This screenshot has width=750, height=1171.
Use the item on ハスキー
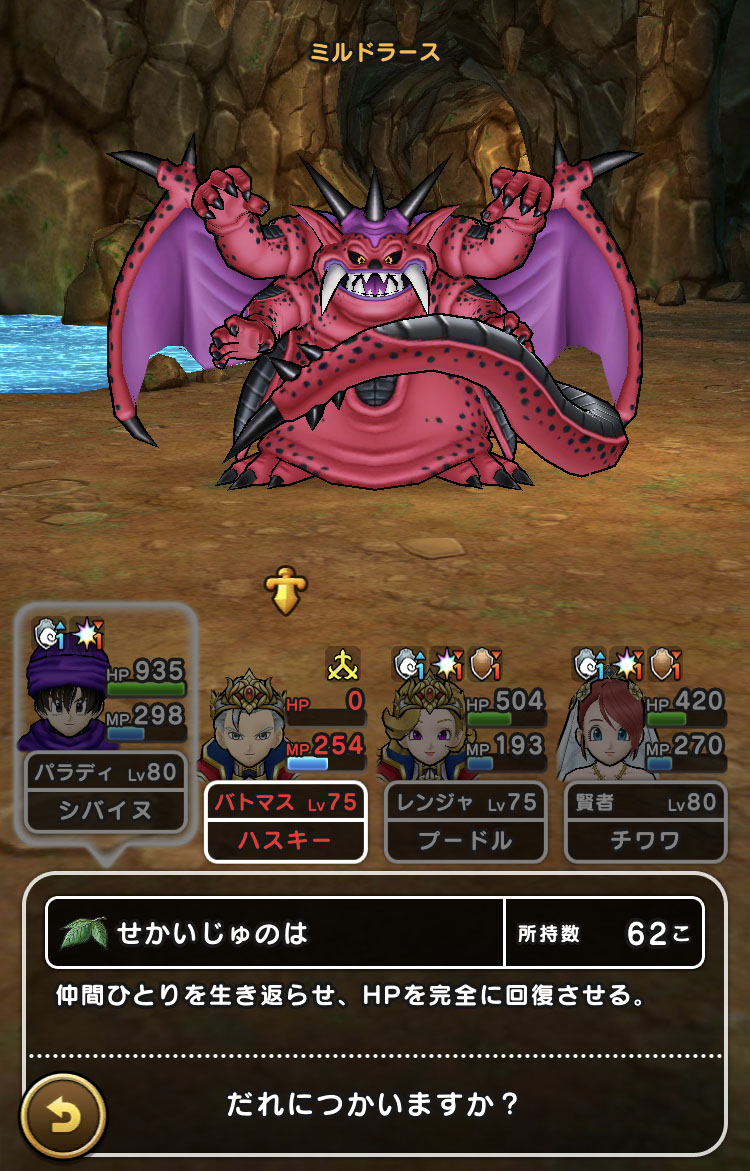[x=285, y=820]
